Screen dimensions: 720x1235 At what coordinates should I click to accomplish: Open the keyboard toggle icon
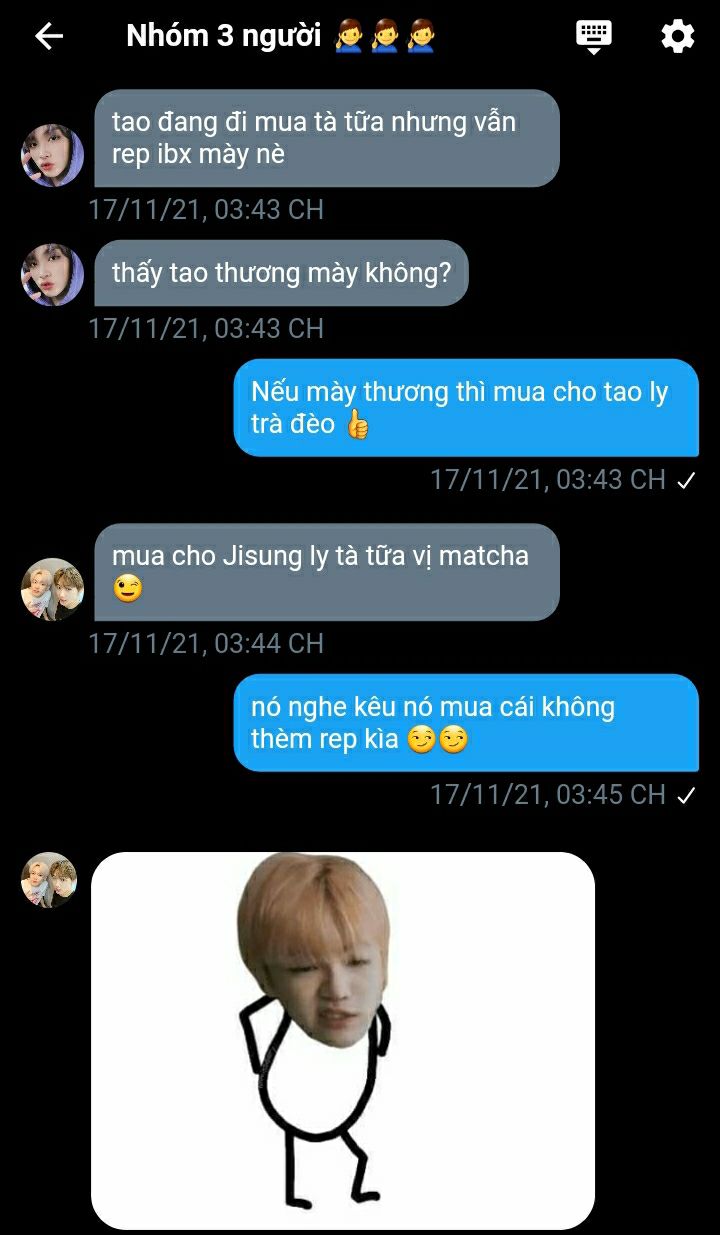[x=593, y=36]
